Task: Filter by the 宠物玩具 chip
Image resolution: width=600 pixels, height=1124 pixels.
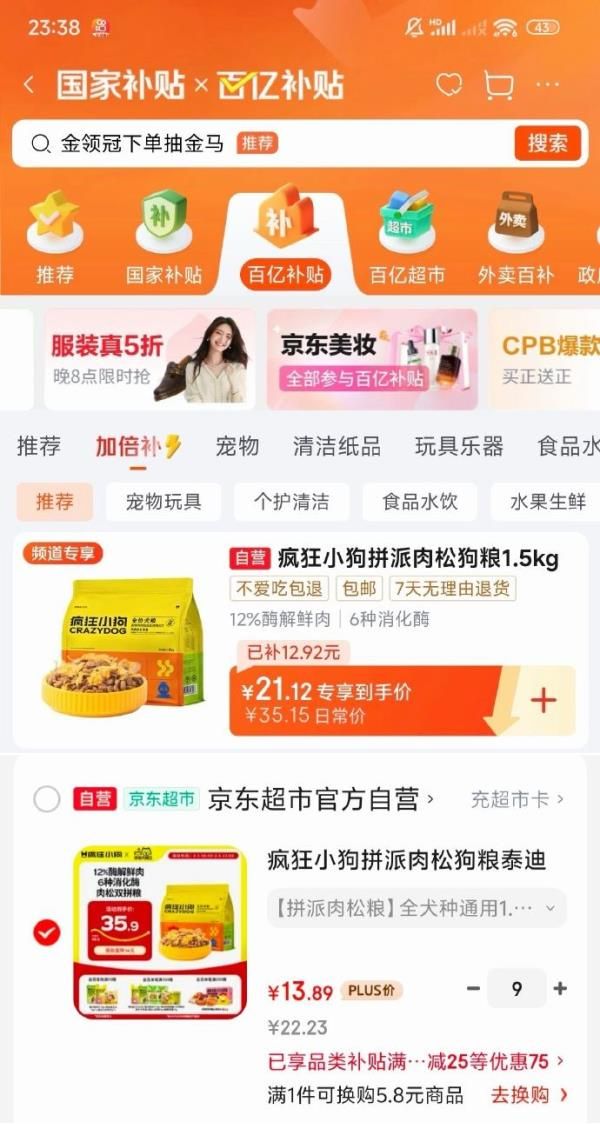Action: point(164,502)
